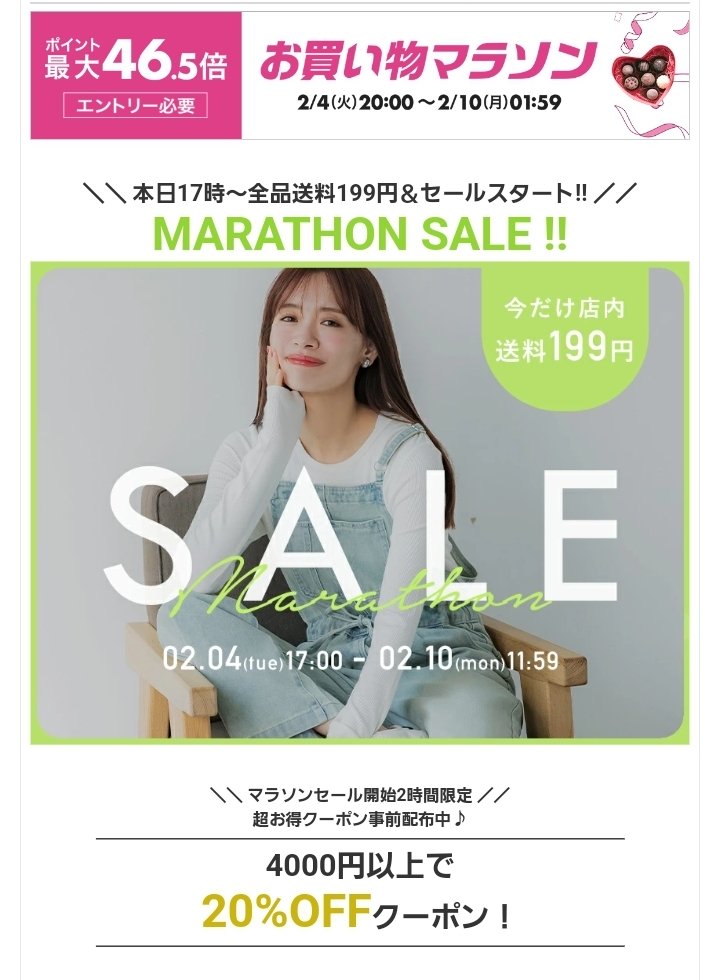Get the 4000円以上で20%OFF coupon
720x980 pixels.
pyautogui.click(x=360, y=892)
